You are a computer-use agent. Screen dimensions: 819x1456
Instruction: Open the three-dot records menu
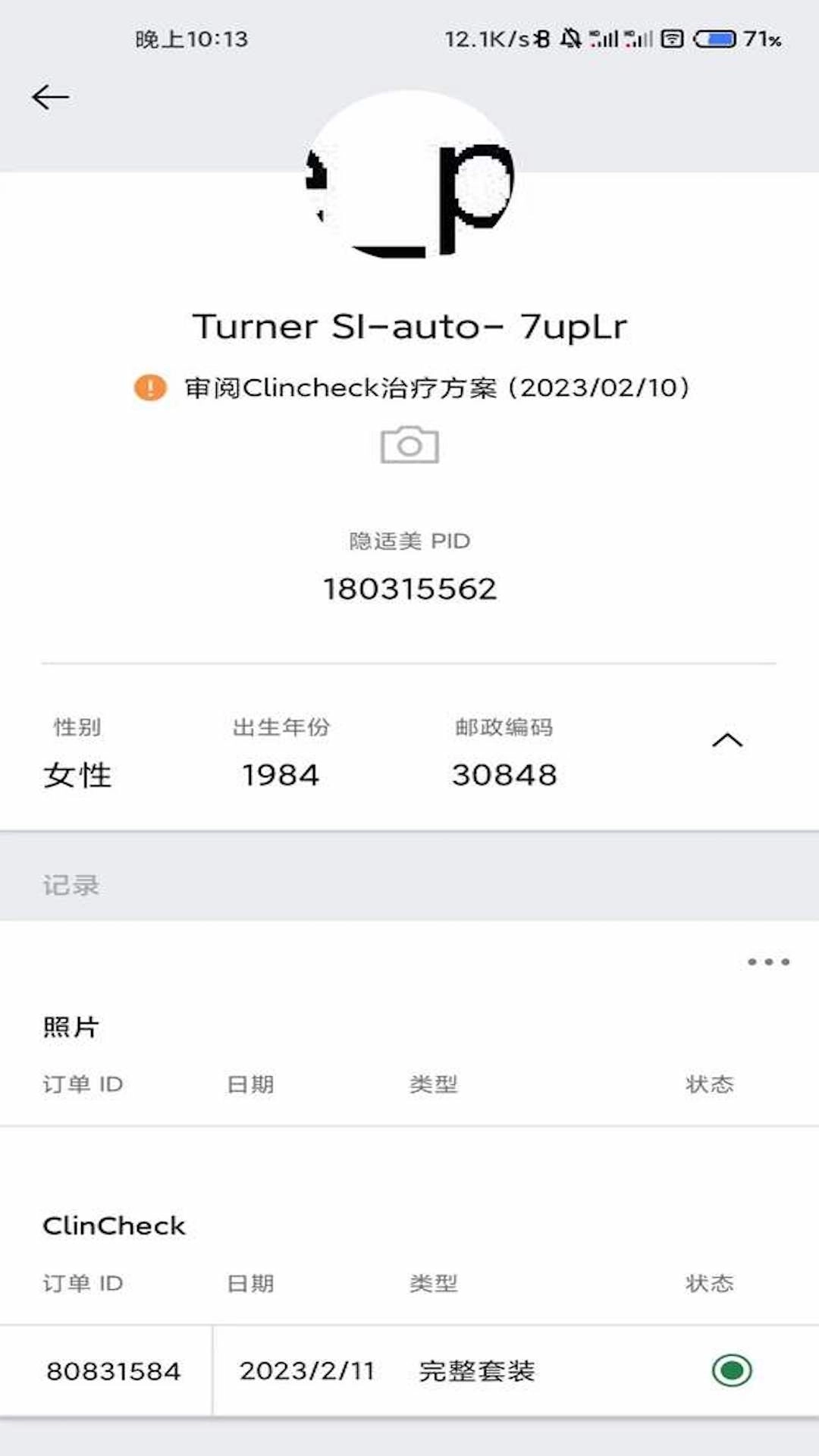(x=768, y=962)
